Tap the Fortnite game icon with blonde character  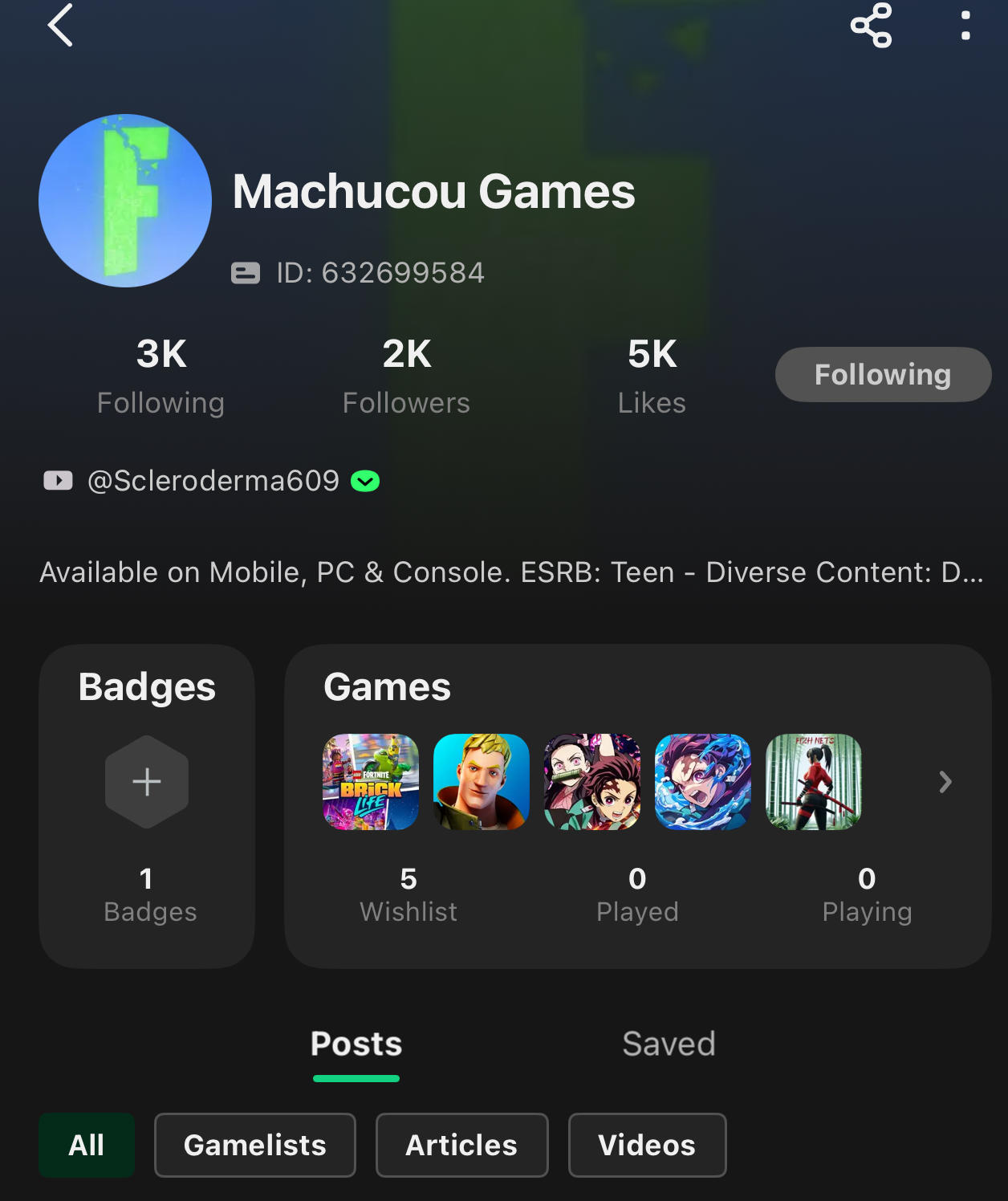click(481, 782)
